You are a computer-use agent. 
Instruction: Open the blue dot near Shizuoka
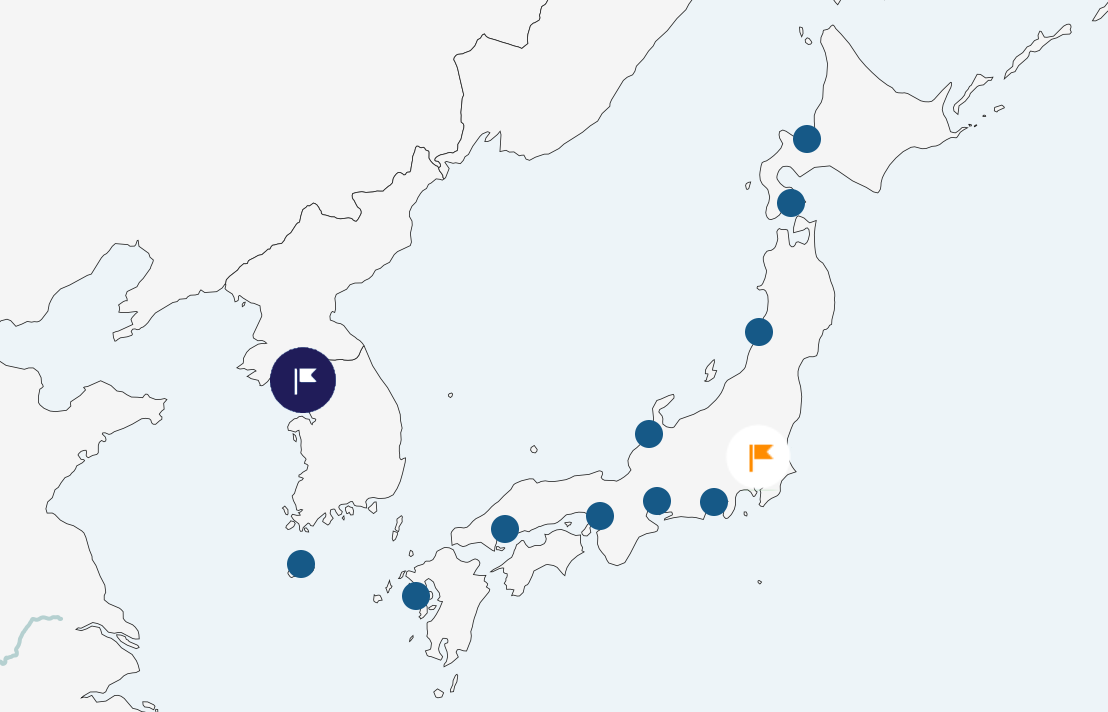pos(714,502)
